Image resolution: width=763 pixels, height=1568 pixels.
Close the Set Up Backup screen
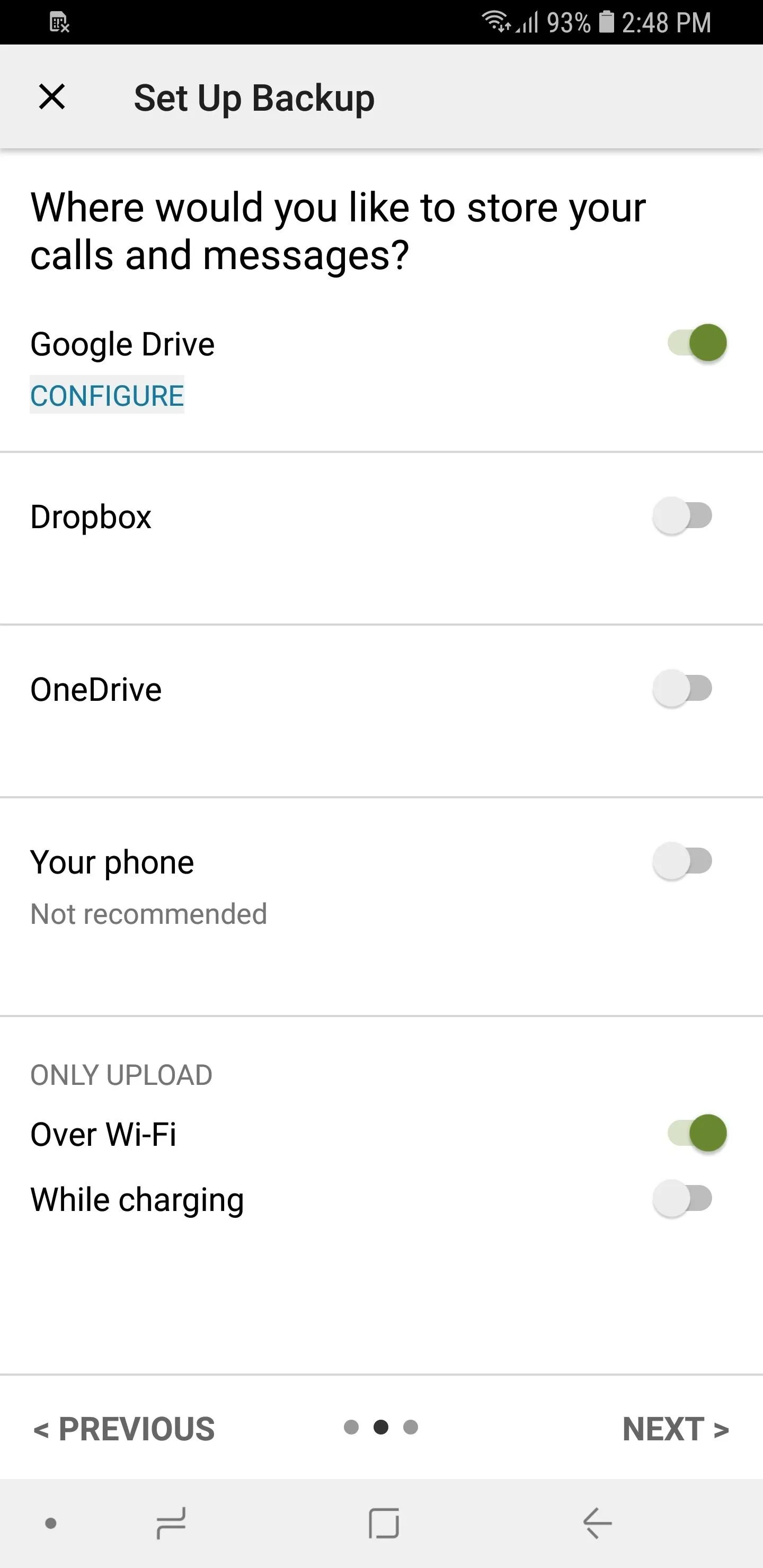pos(52,97)
